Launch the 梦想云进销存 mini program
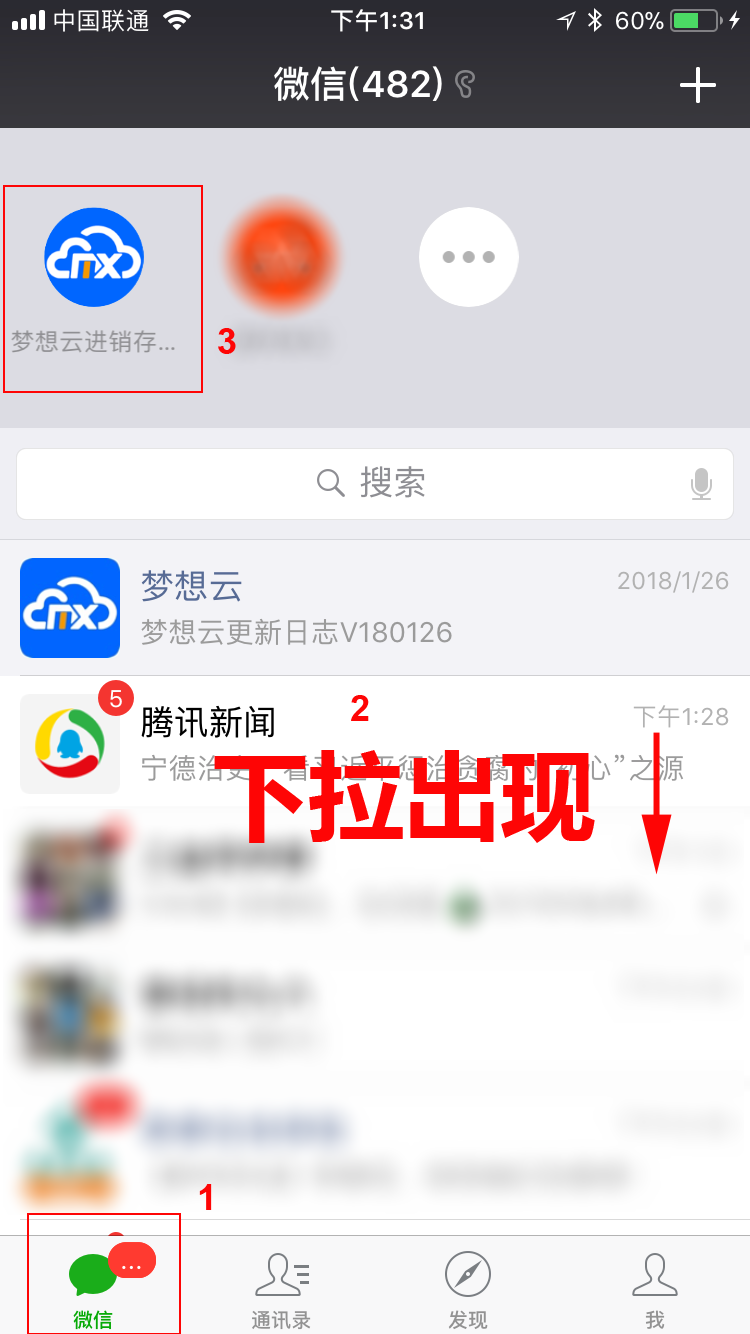This screenshot has width=750, height=1334. pyautogui.click(x=94, y=258)
